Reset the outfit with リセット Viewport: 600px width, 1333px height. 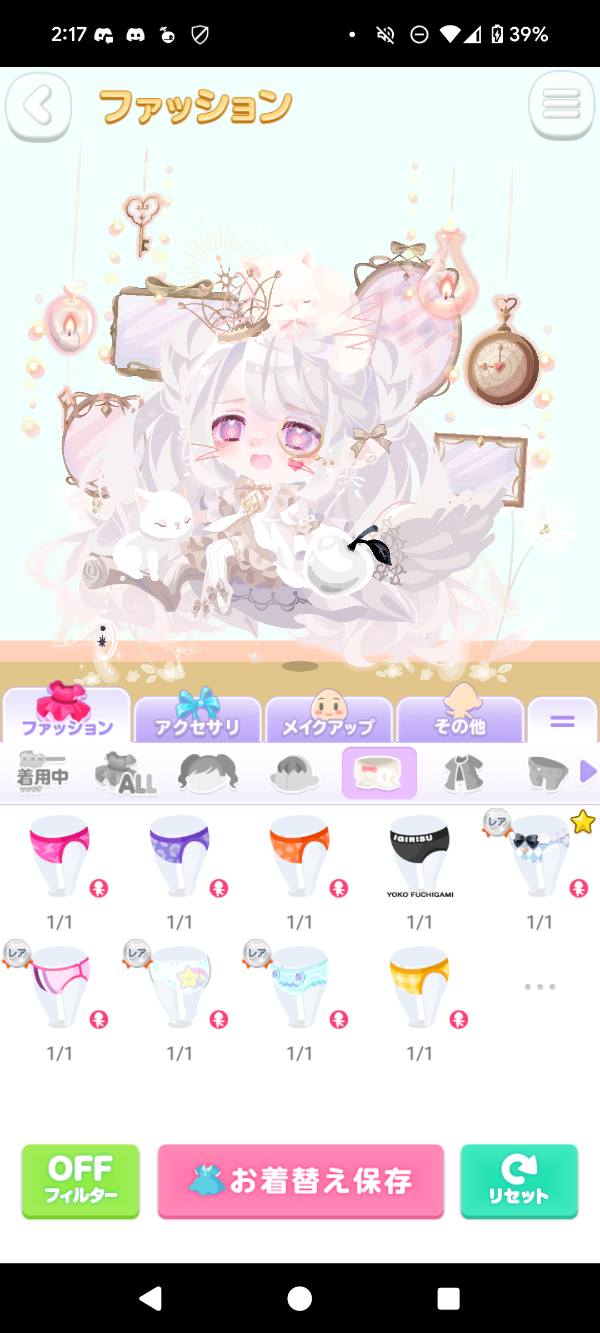tap(519, 1181)
